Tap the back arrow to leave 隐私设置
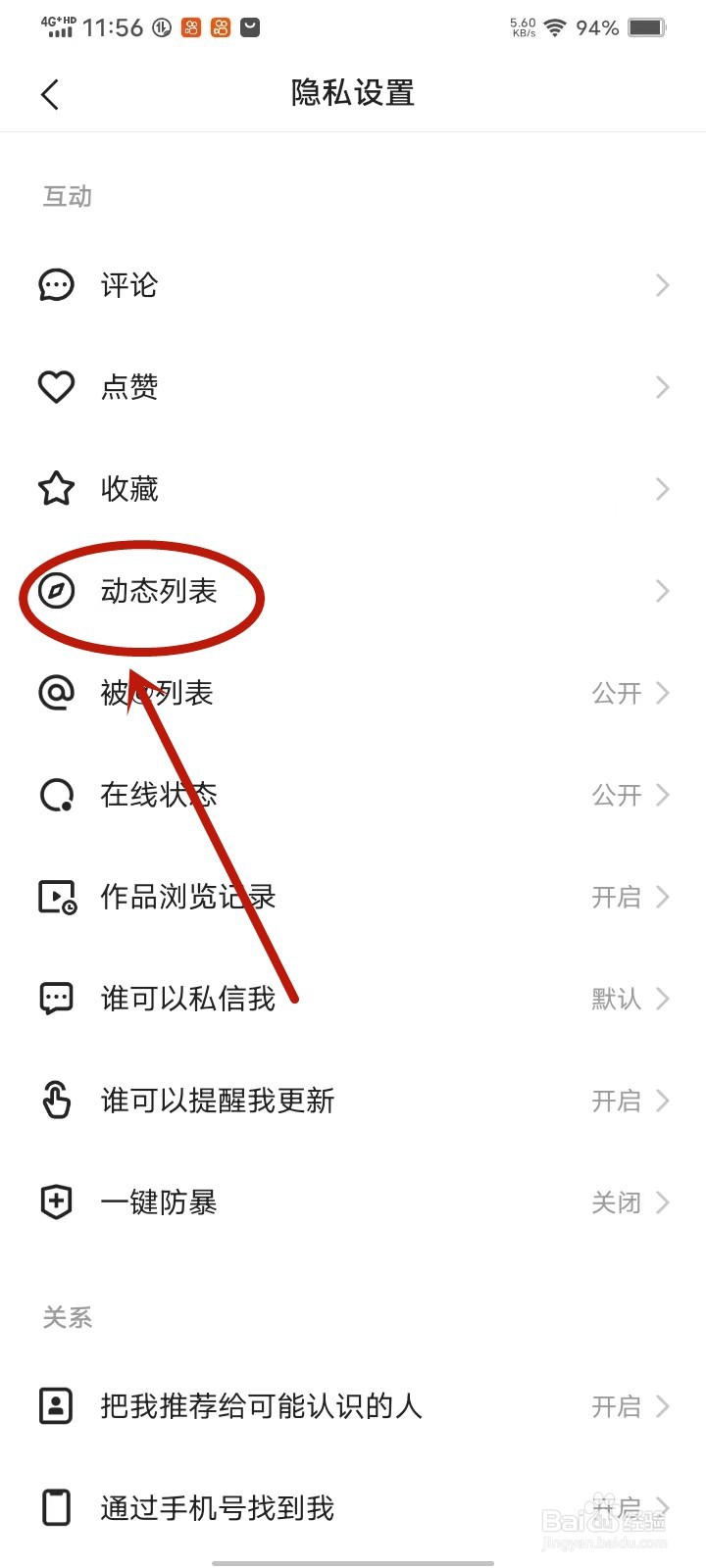The width and height of the screenshot is (706, 1568). tap(50, 93)
